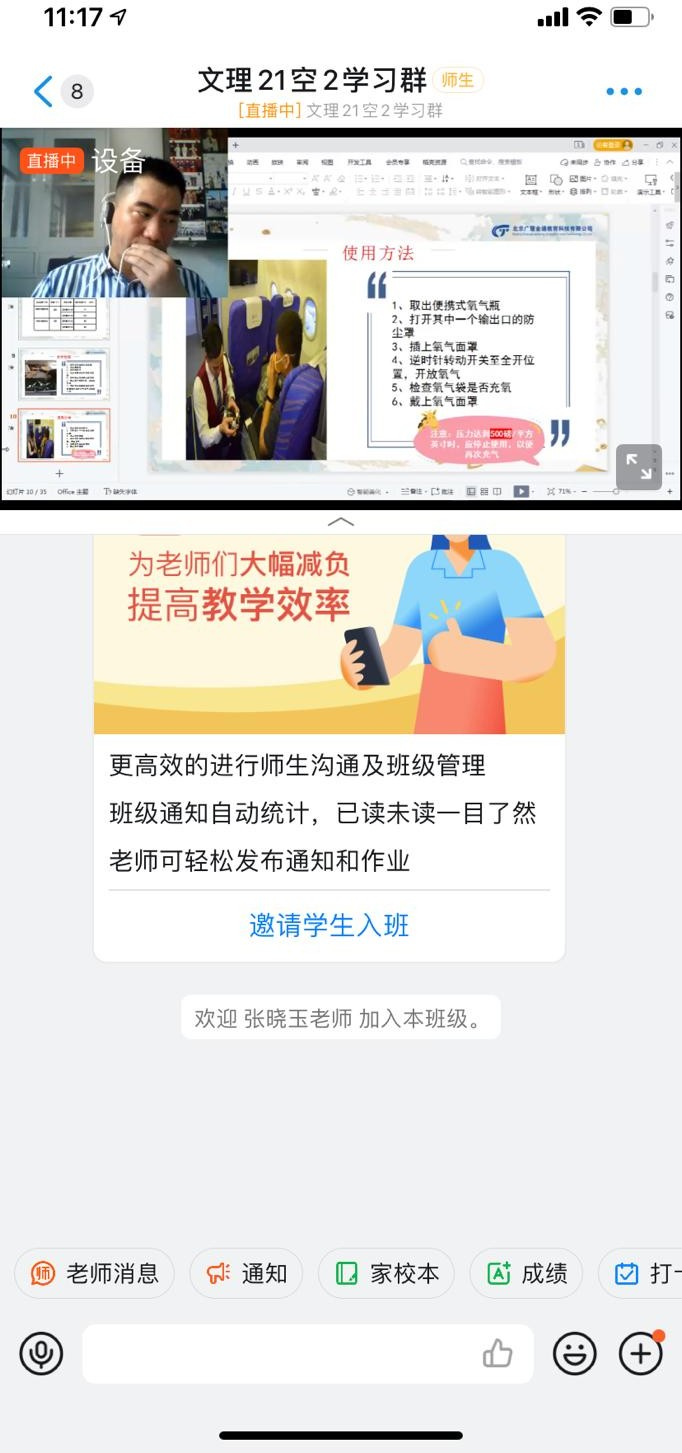
Task: Open the 家校本 chip
Action: click(386, 1273)
